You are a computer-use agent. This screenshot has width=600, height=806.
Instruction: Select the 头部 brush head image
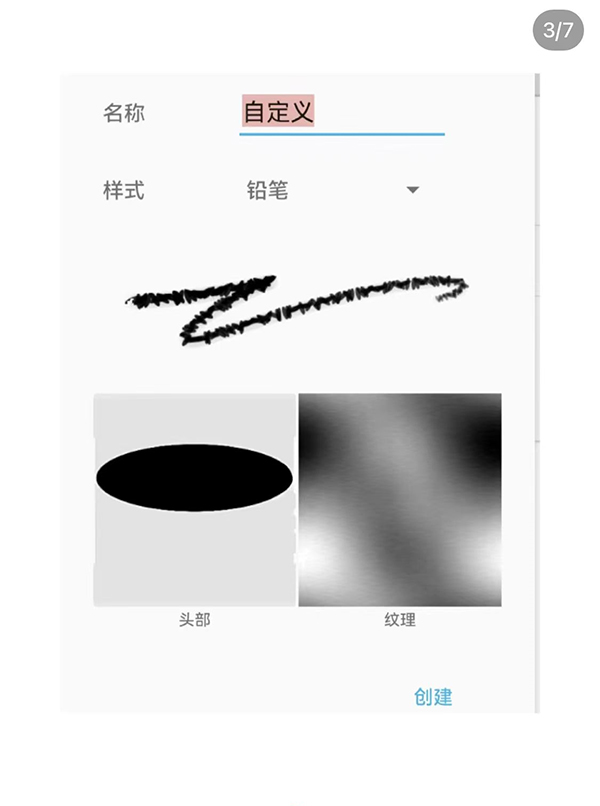[x=194, y=499]
